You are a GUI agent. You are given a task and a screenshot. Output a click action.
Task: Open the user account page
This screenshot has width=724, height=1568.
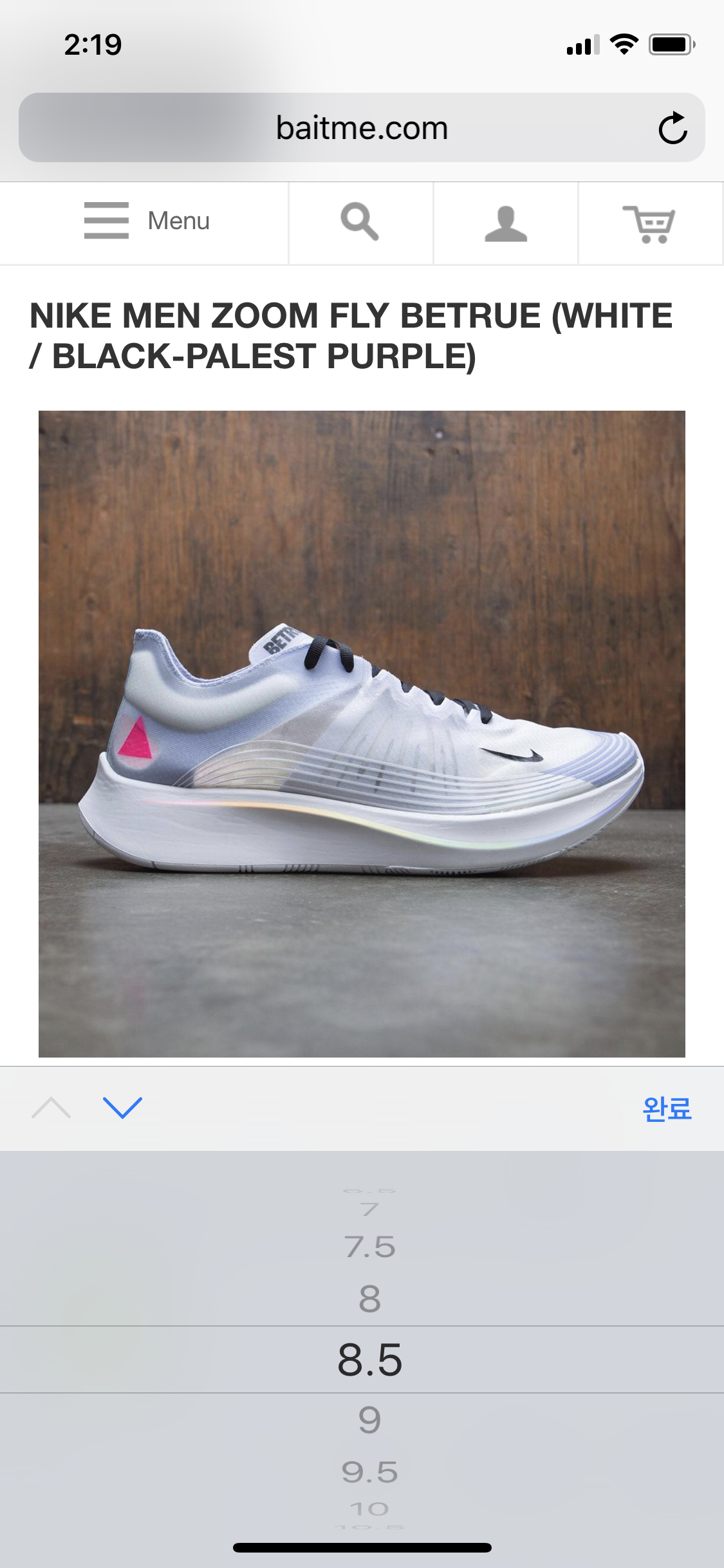506,223
